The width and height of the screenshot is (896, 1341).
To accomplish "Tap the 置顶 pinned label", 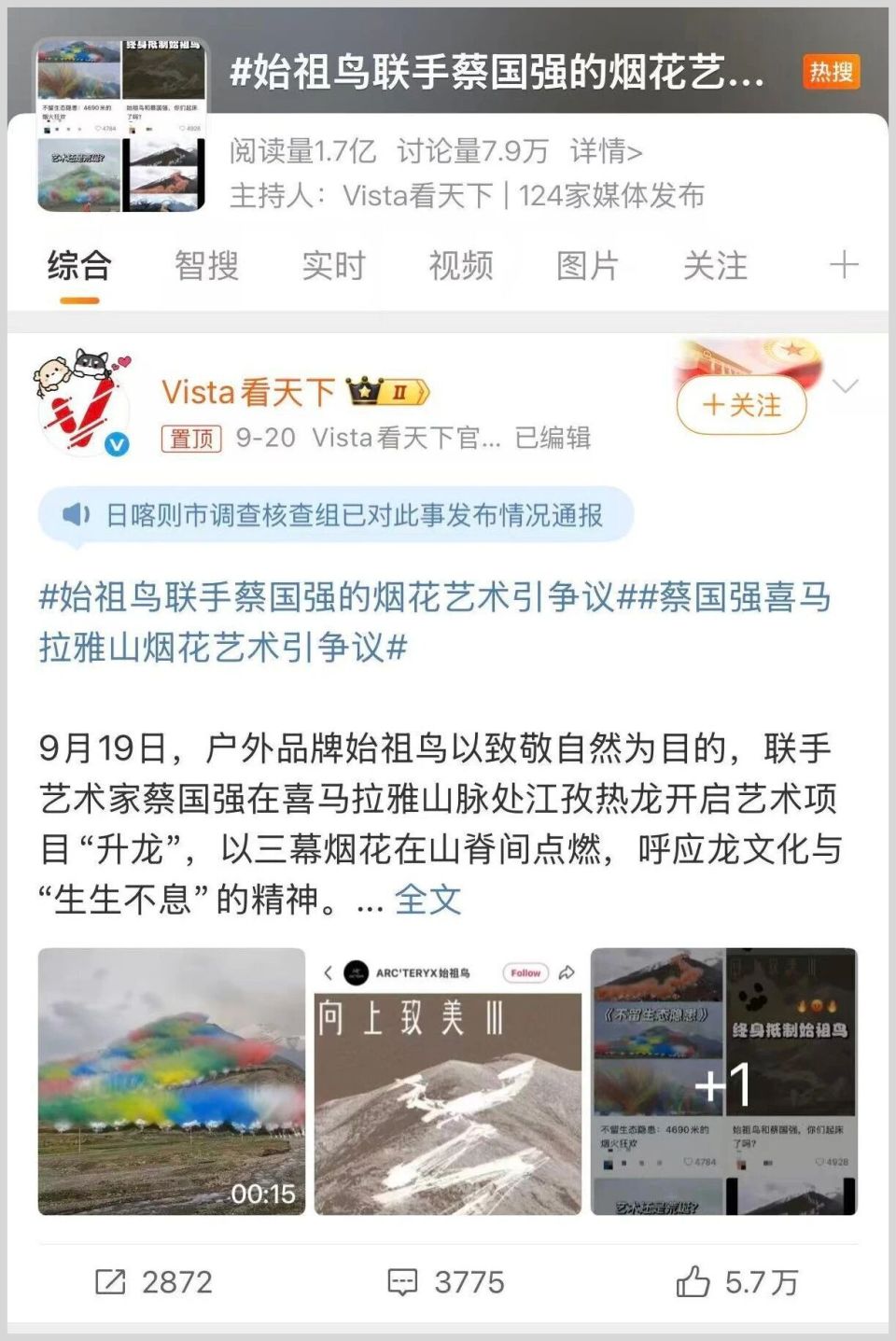I will point(190,439).
